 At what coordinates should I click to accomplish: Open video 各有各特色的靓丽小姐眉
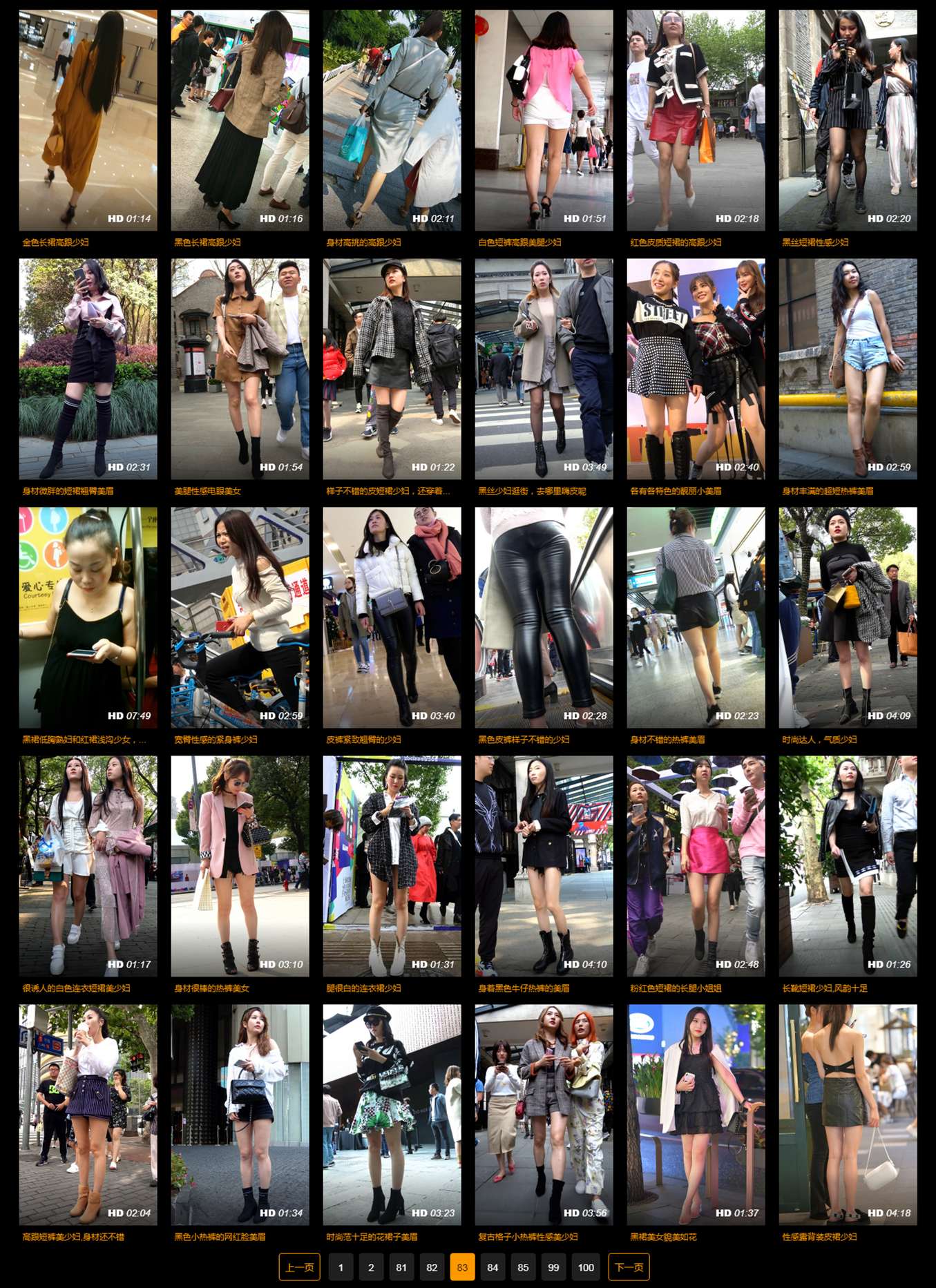[696, 368]
